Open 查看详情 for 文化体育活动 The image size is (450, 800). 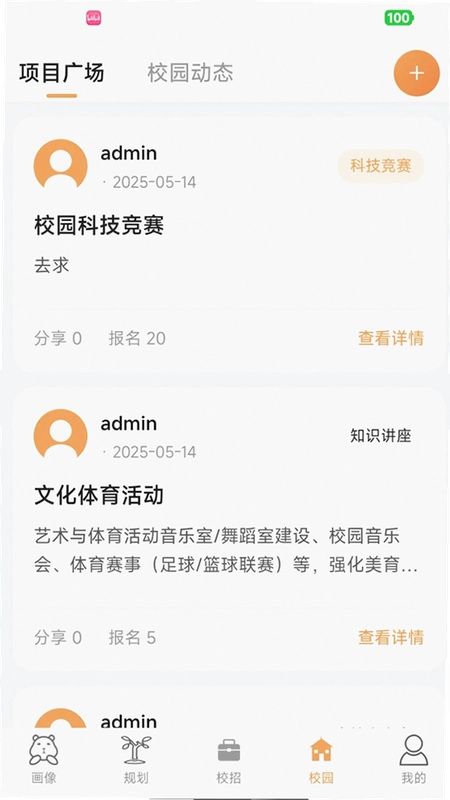pyautogui.click(x=391, y=637)
